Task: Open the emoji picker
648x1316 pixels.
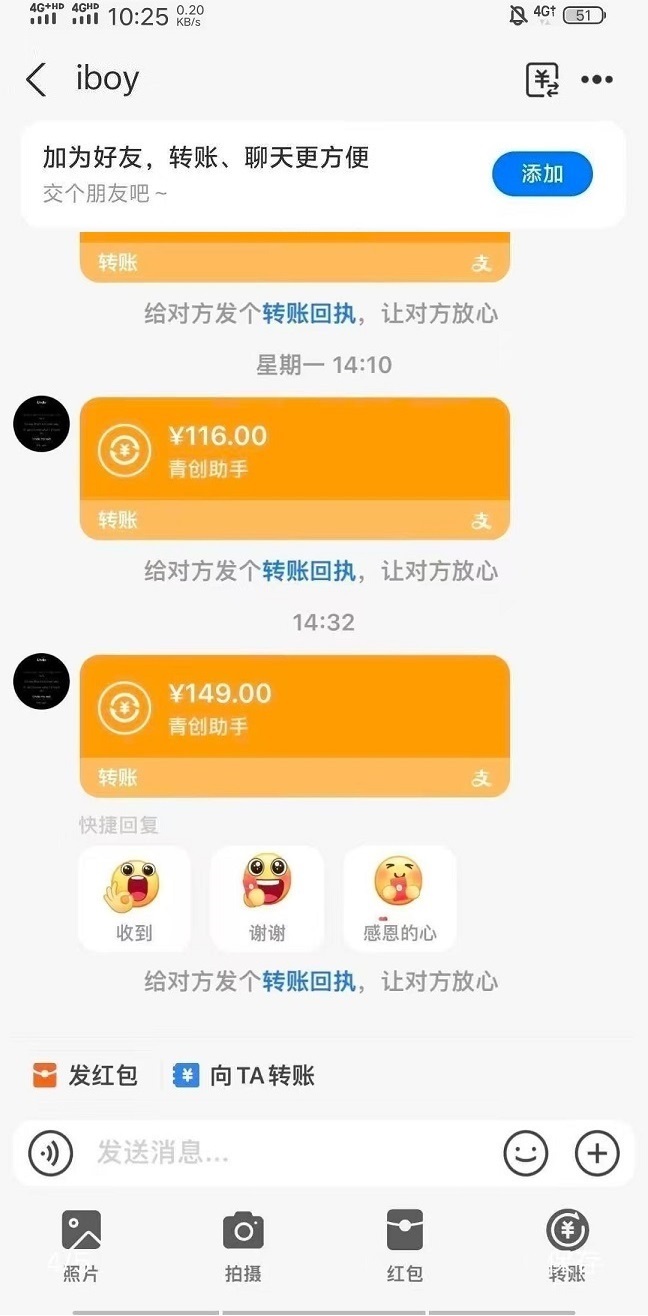Action: (x=525, y=1153)
